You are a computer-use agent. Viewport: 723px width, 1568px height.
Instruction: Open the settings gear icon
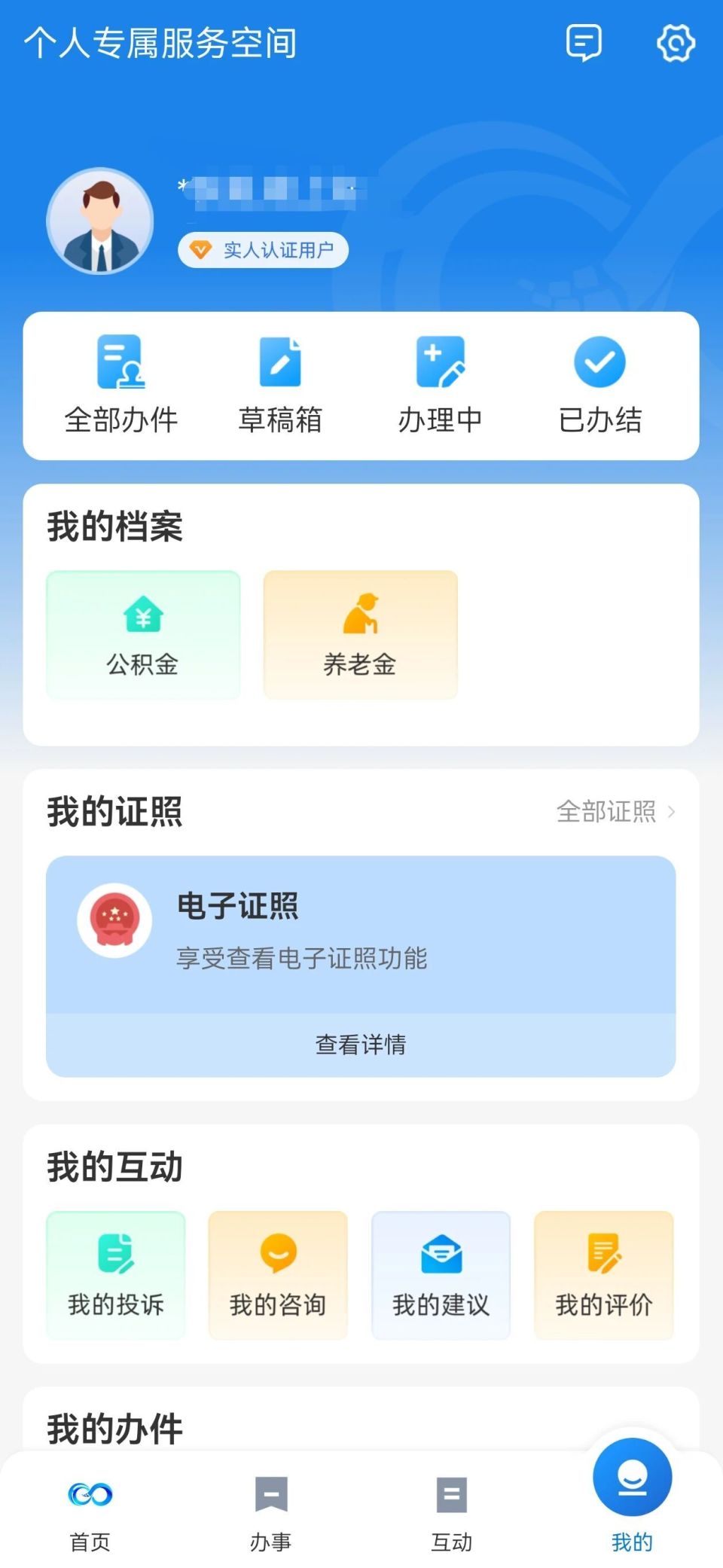click(676, 43)
